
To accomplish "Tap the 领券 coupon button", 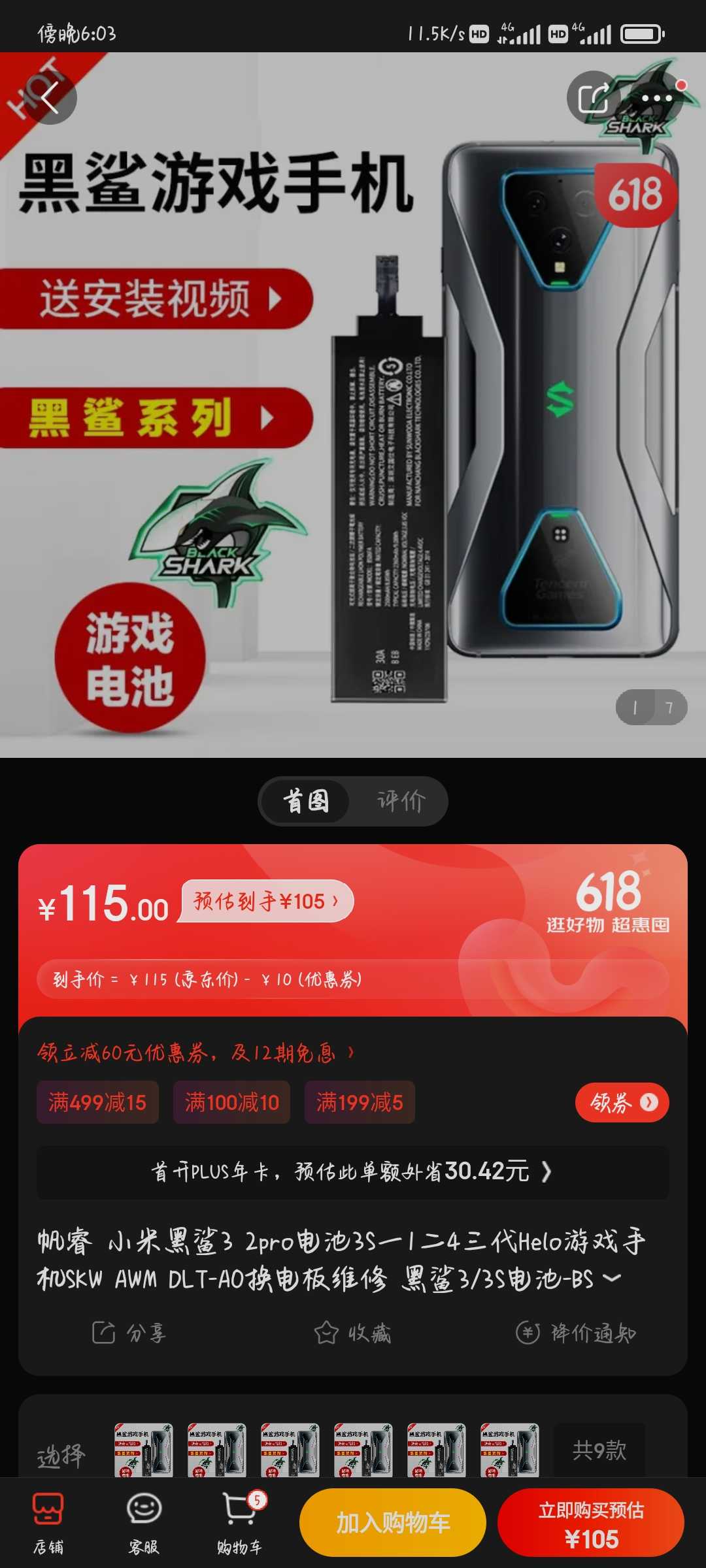I will pyautogui.click(x=622, y=1103).
